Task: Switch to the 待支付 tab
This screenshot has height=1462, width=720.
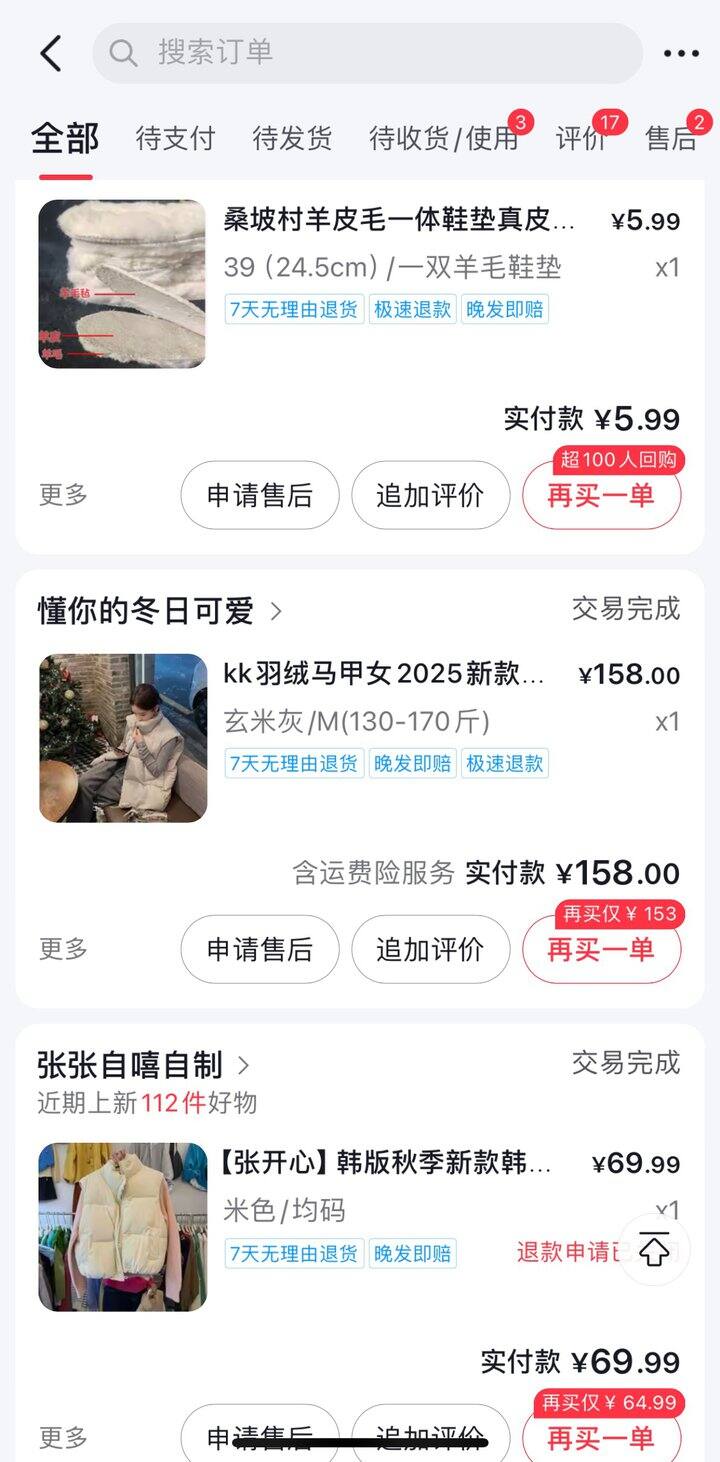Action: coord(175,138)
